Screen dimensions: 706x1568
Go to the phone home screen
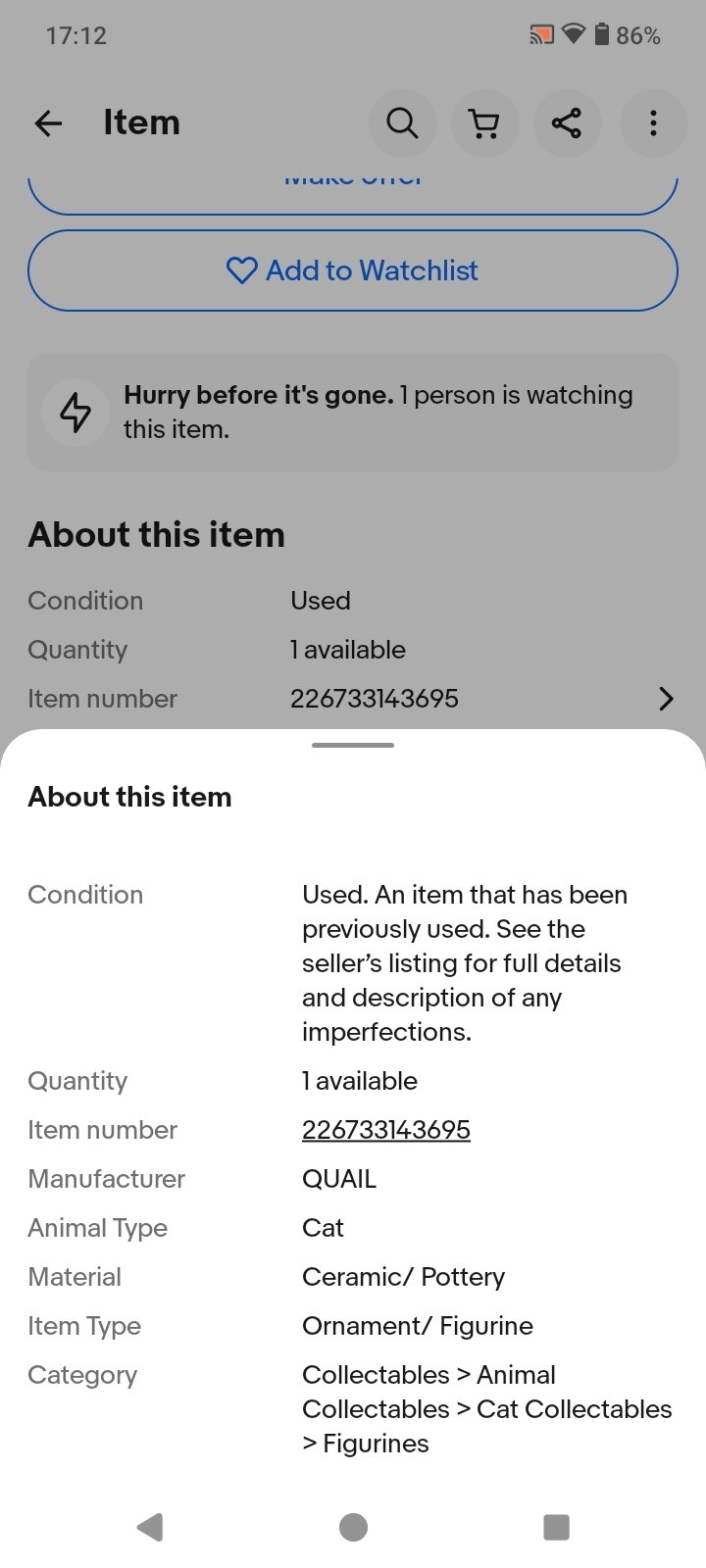(x=353, y=1526)
